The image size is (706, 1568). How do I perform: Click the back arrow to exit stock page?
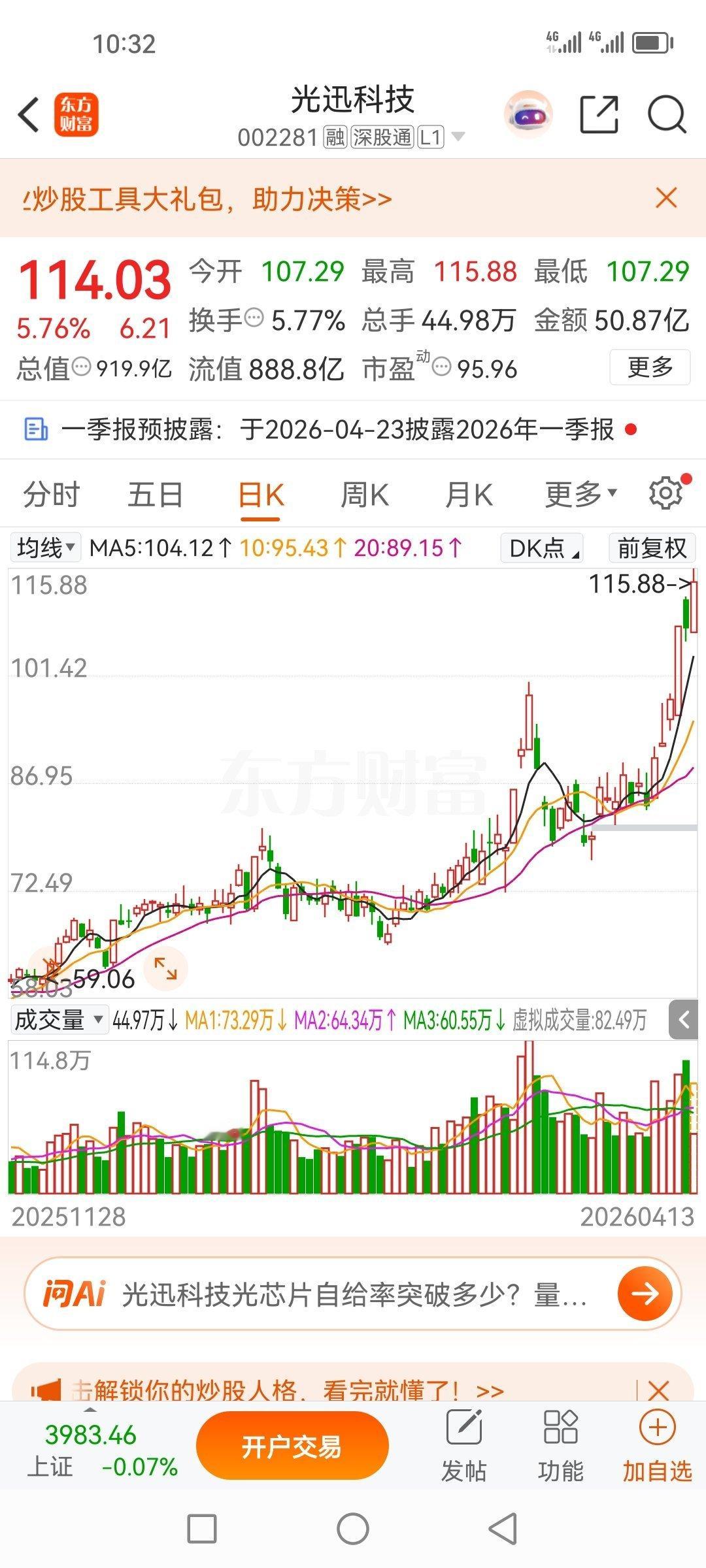point(27,113)
